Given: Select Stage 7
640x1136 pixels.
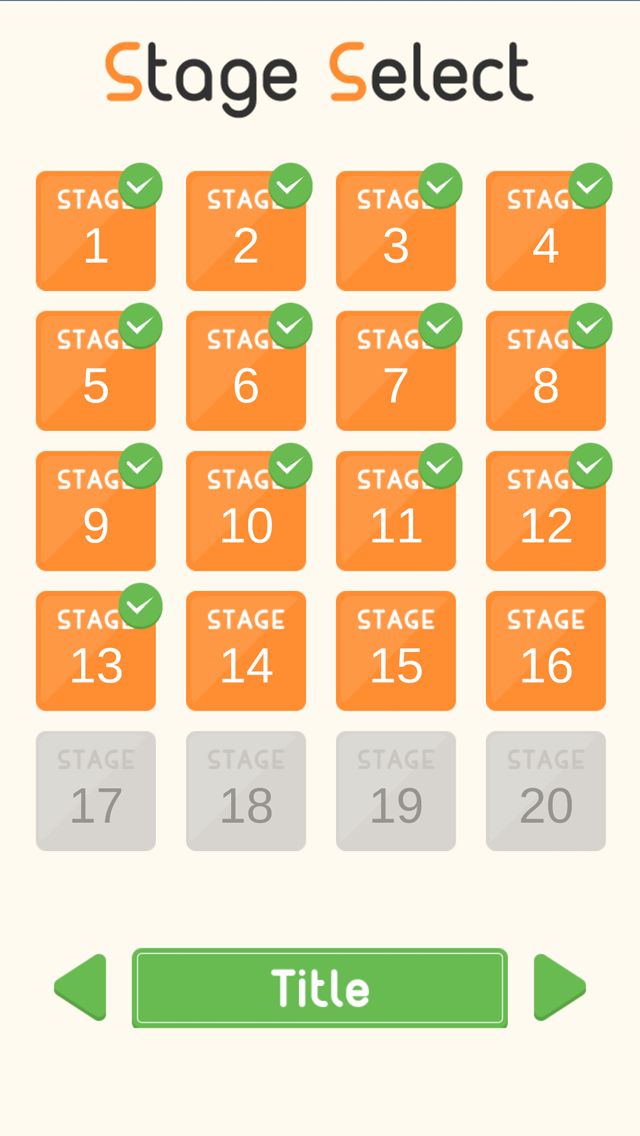Looking at the screenshot, I should [396, 372].
